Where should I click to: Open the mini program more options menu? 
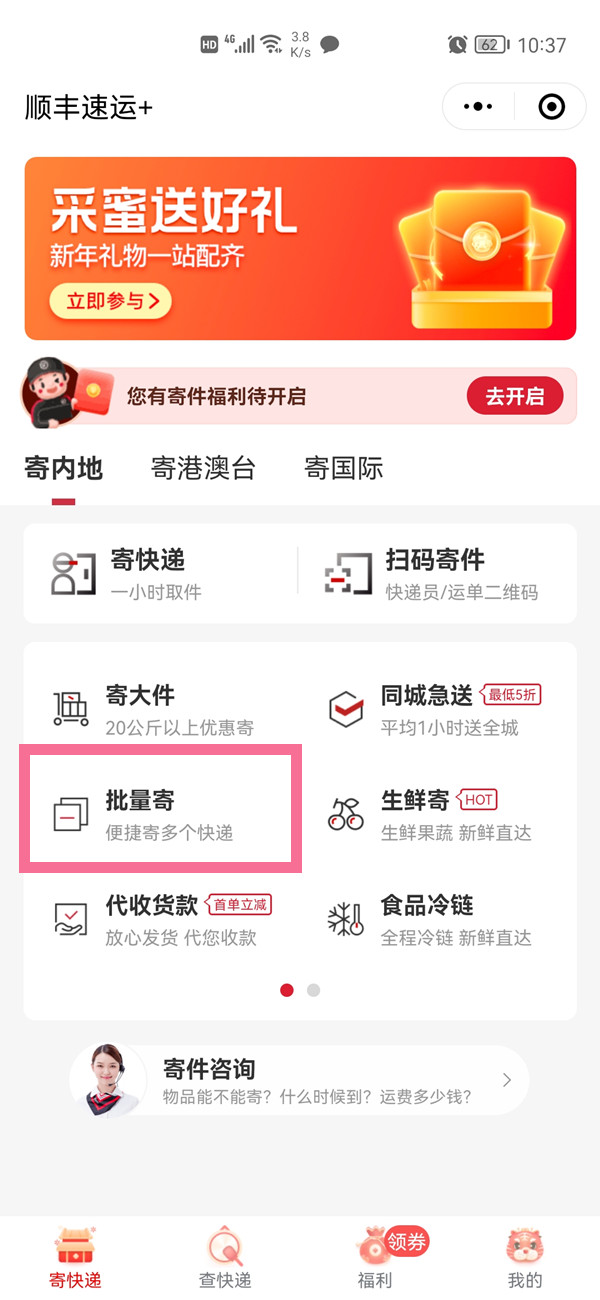pos(479,107)
